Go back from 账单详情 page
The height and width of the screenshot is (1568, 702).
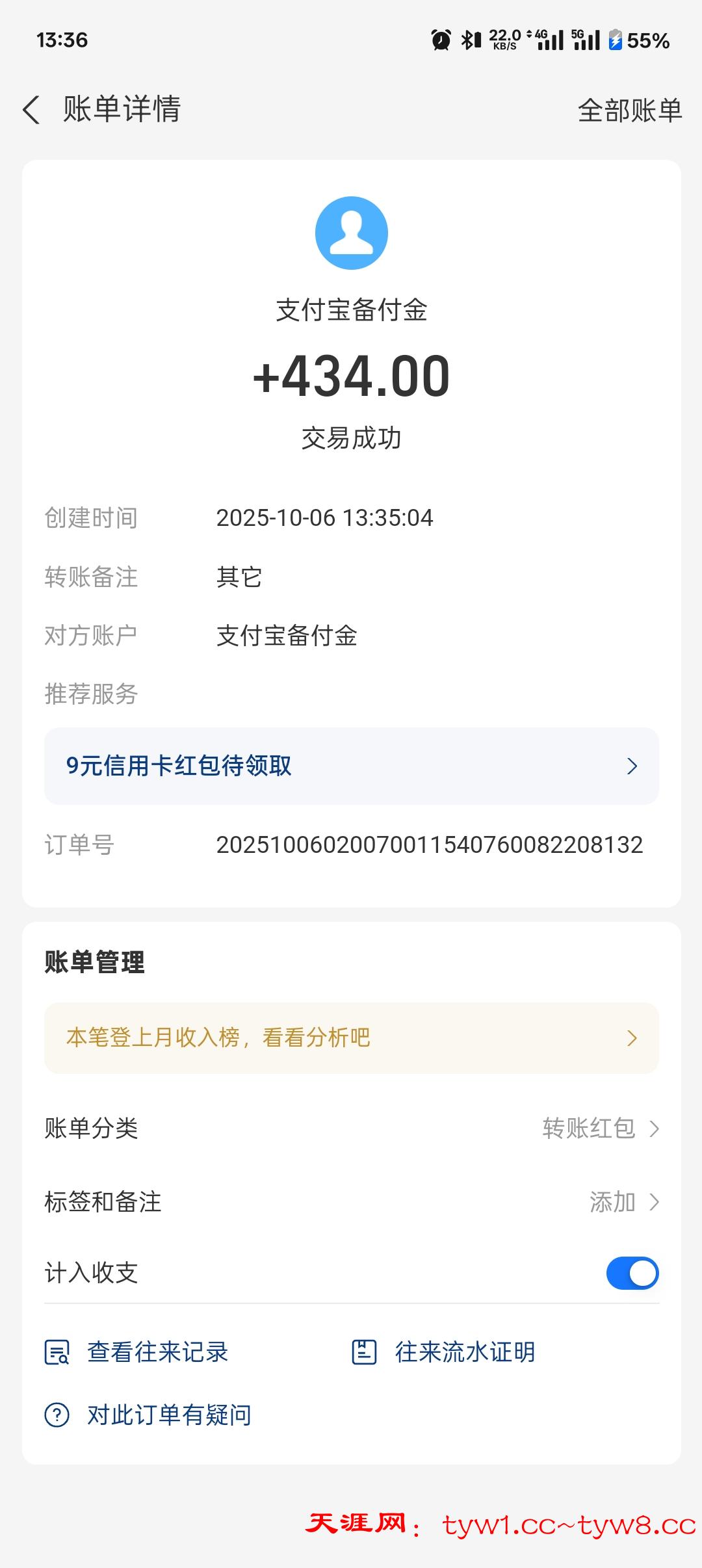(x=31, y=109)
